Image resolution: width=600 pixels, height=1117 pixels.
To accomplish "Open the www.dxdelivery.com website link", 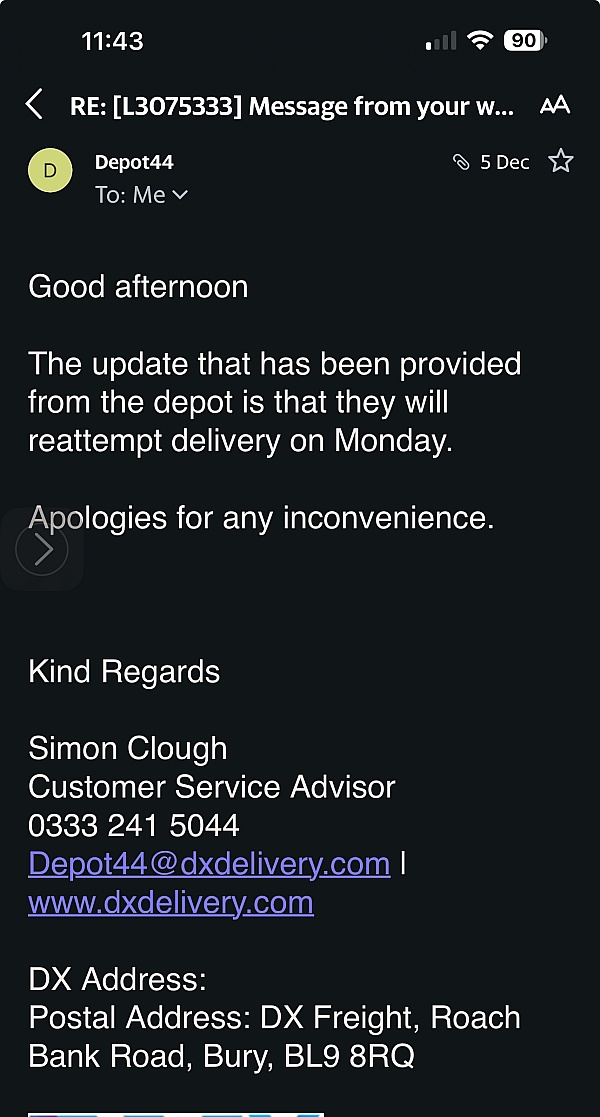I will click(171, 902).
